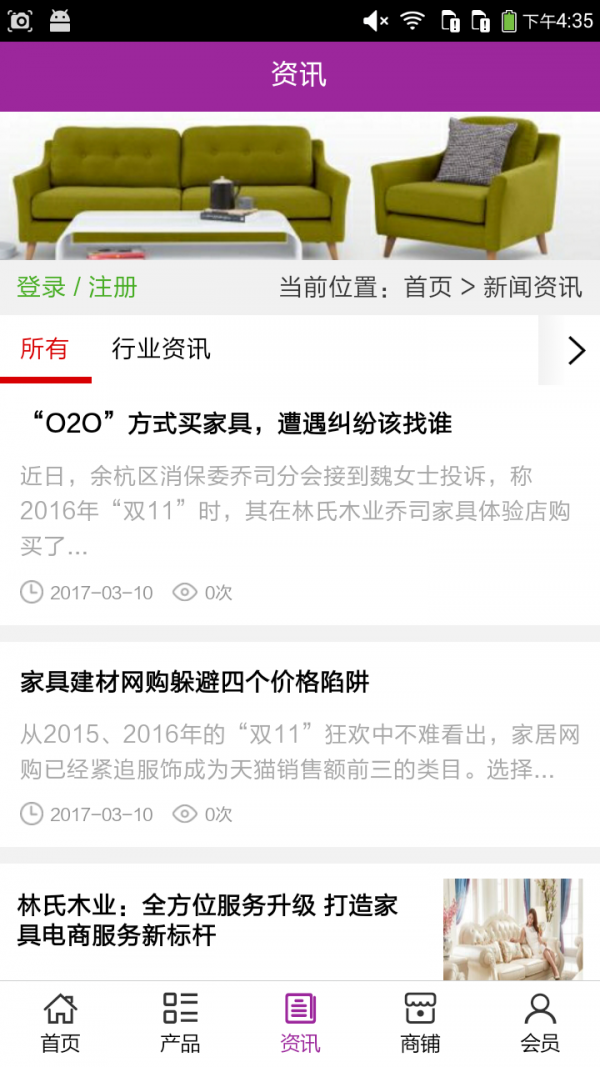The width and height of the screenshot is (600, 1067).
Task: Show more category tabs with the arrow
Action: point(575,350)
